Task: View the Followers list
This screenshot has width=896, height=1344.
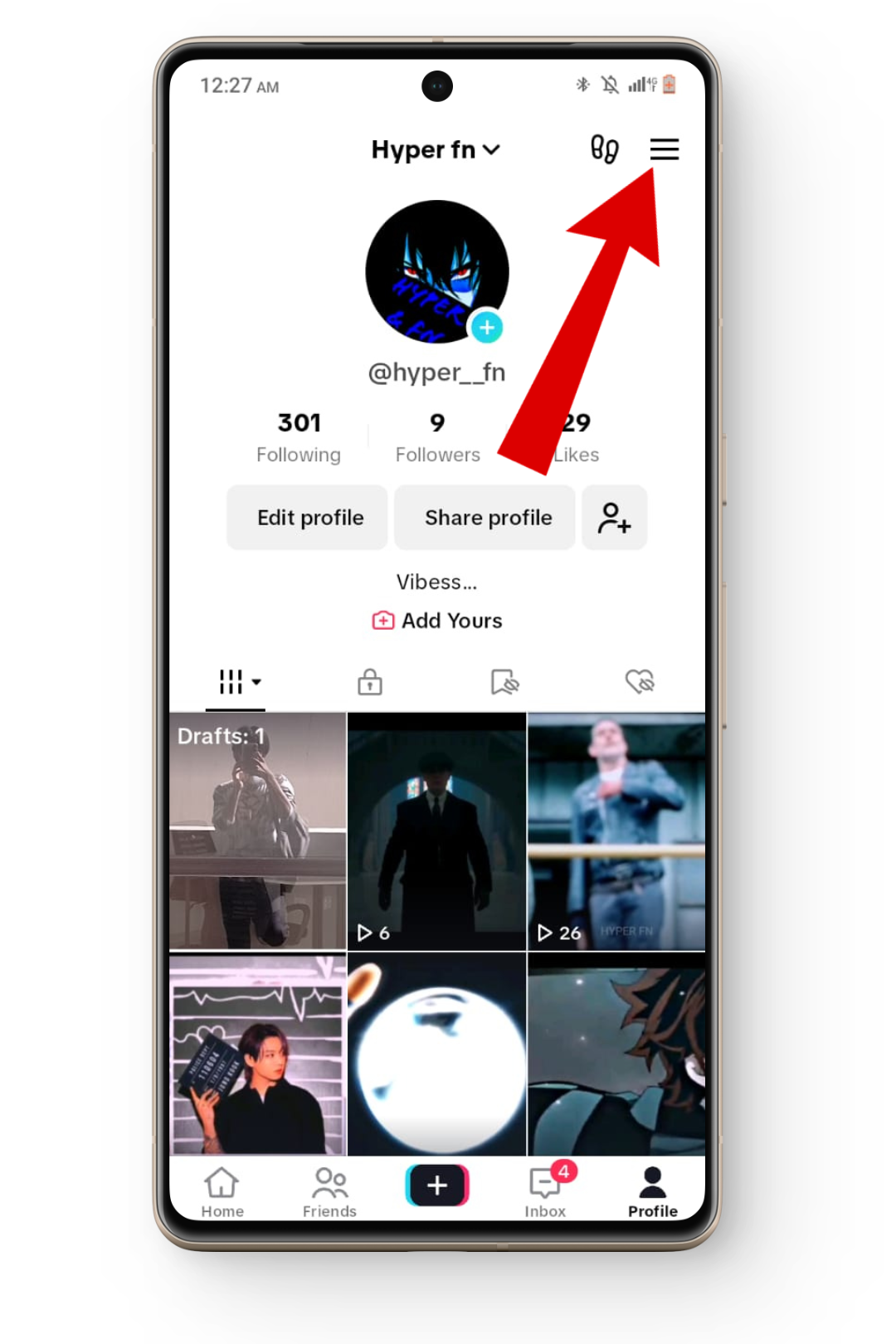Action: pos(437,437)
